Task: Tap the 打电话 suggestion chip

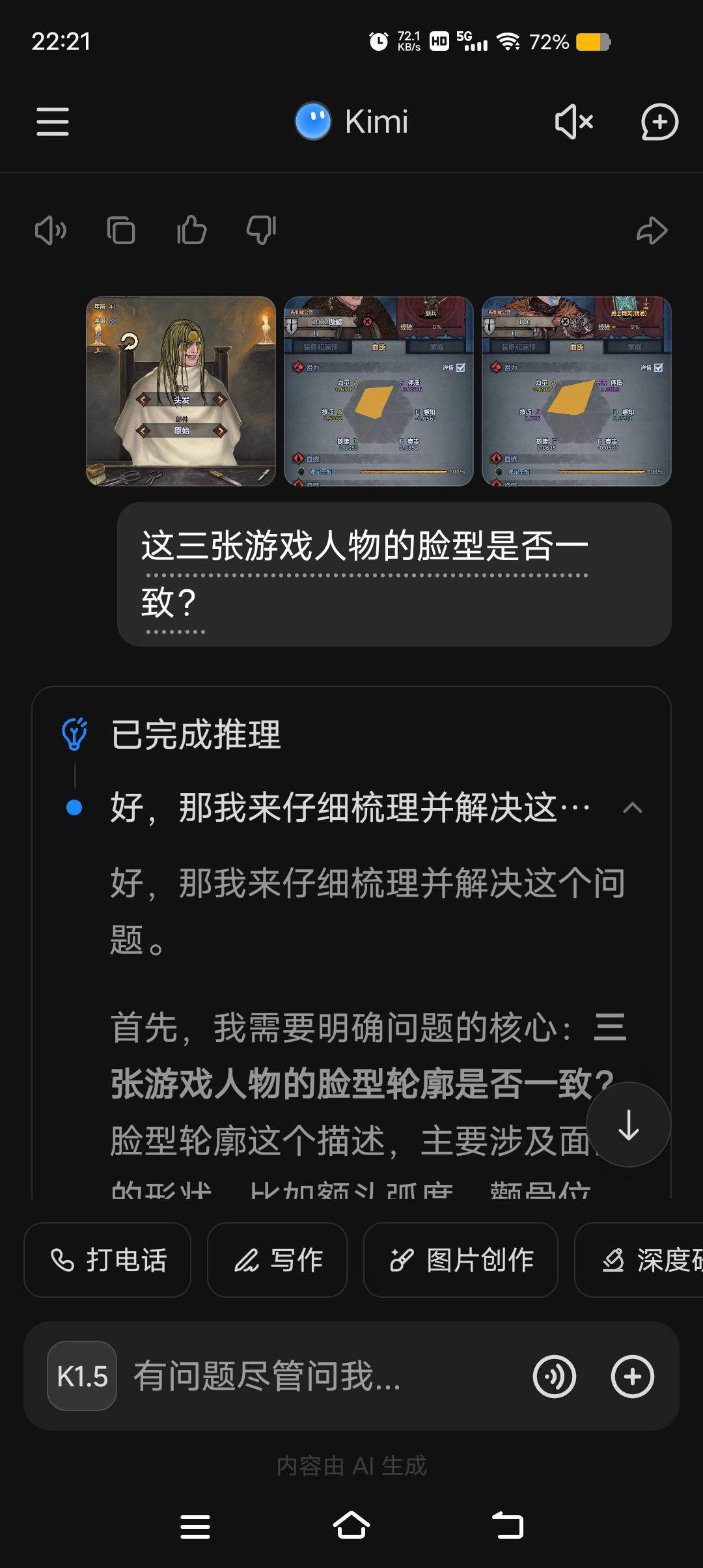Action: tap(107, 1259)
